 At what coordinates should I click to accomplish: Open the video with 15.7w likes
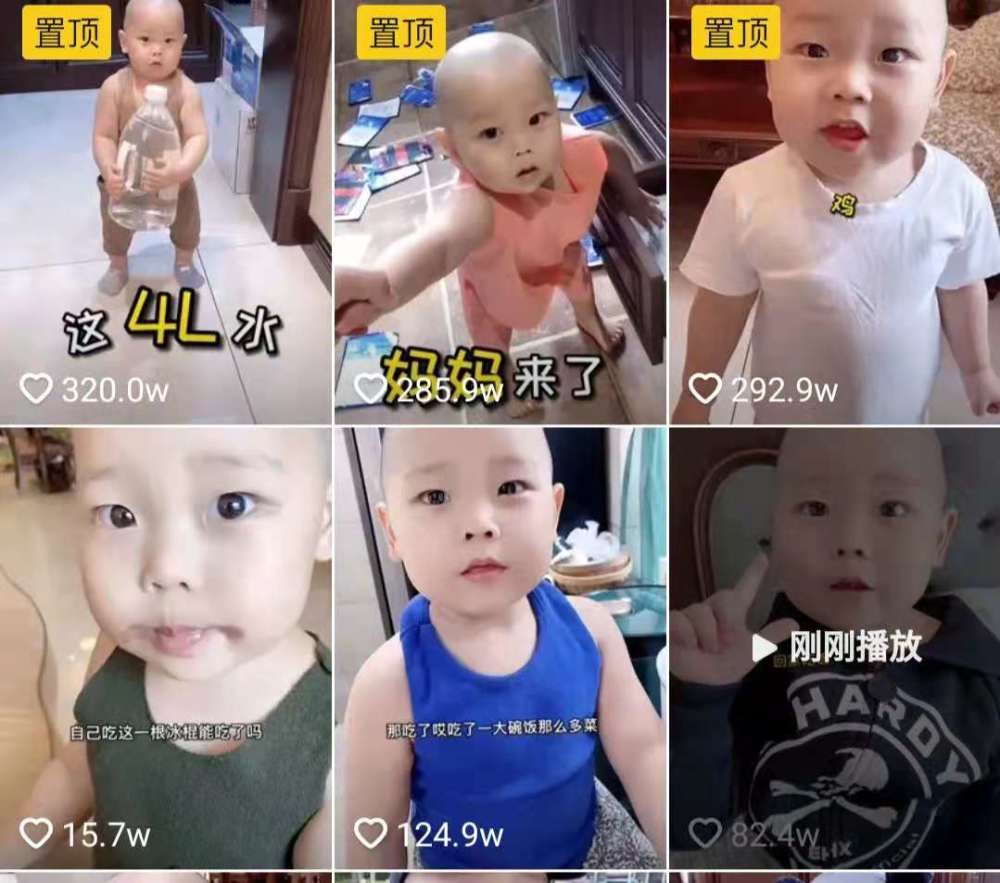tap(165, 648)
